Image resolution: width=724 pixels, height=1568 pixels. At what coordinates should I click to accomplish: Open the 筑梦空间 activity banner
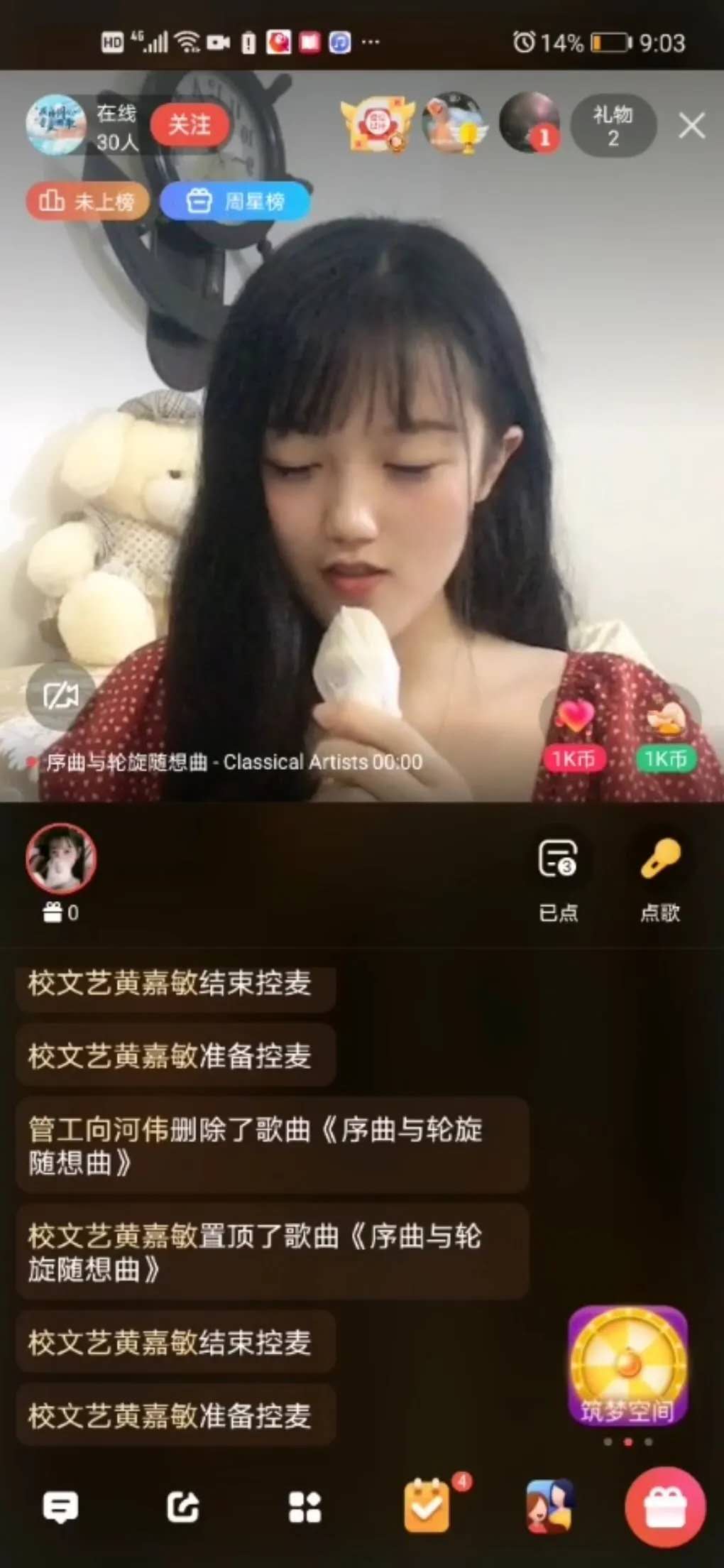(627, 1366)
